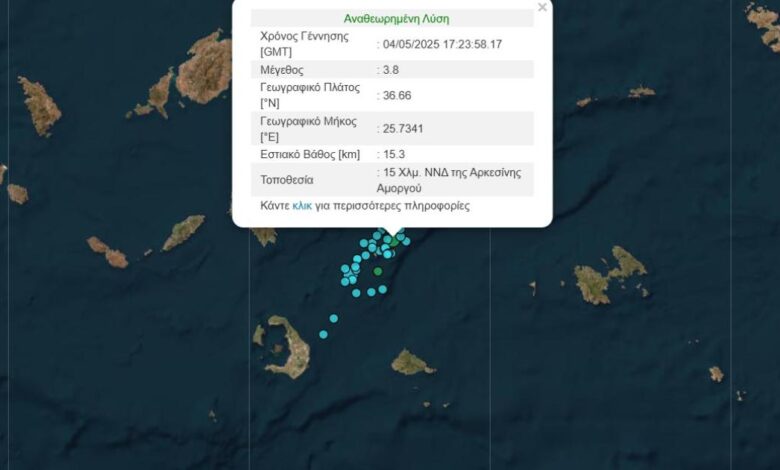Select the green earthquake marker on the map
This screenshot has height=470, width=780.
click(377, 271)
